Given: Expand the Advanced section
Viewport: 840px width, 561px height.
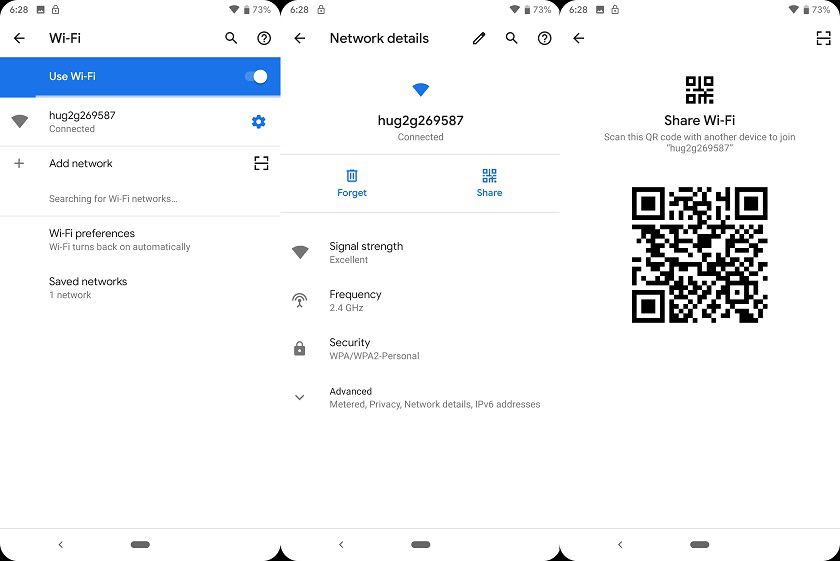Looking at the screenshot, I should tap(420, 398).
